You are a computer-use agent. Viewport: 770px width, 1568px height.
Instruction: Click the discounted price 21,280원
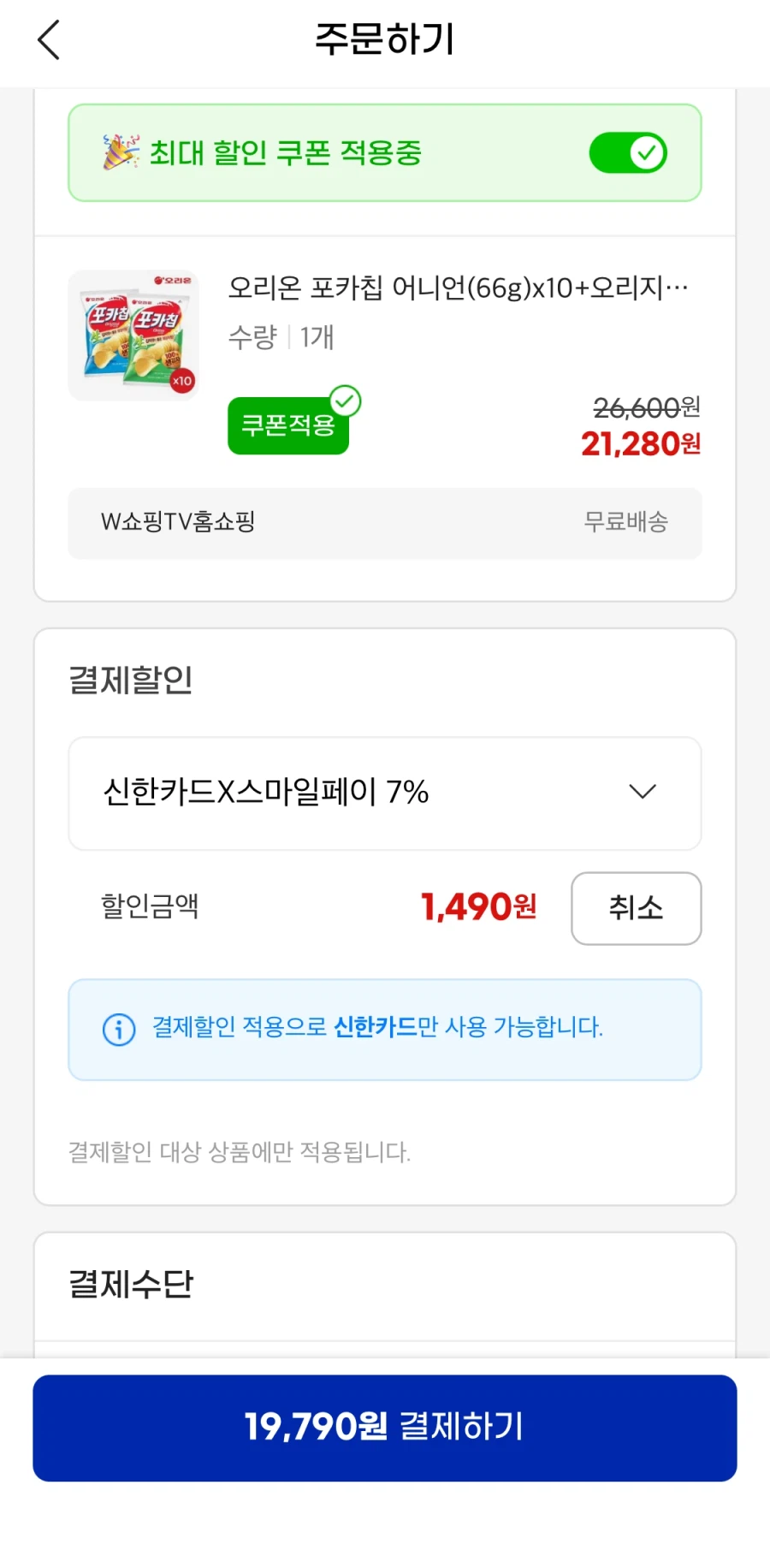coord(641,443)
